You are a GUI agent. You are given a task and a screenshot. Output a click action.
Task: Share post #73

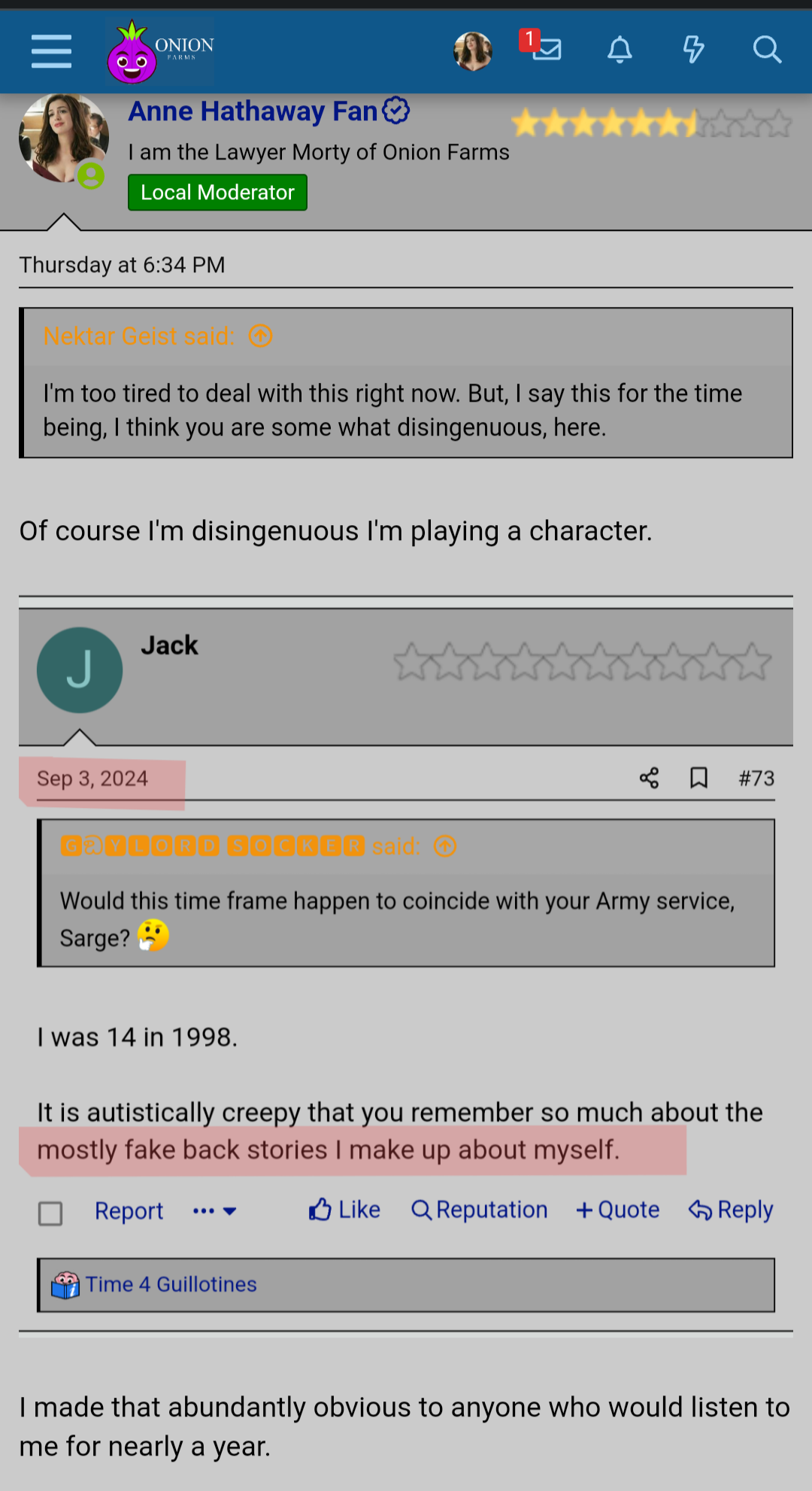pos(649,778)
